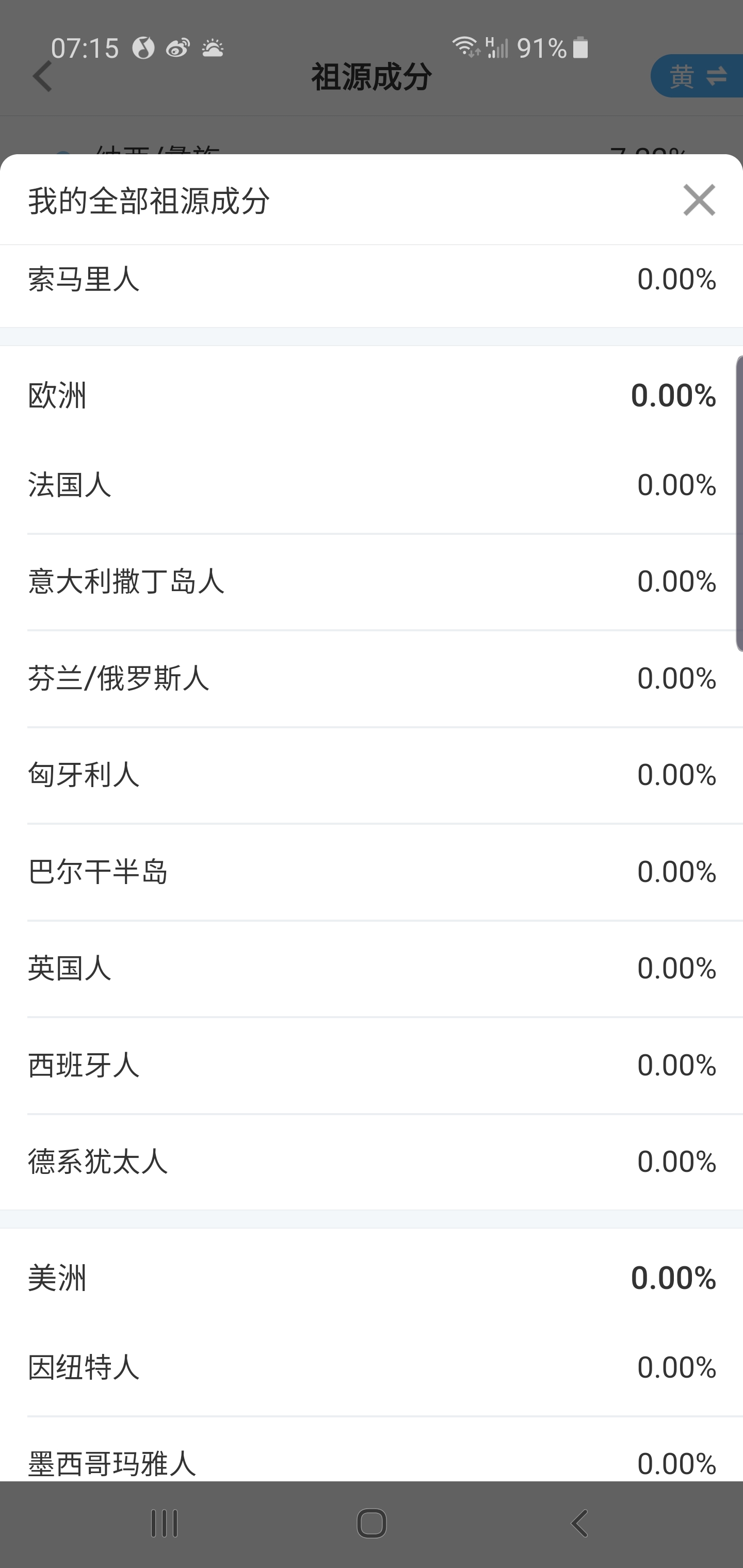This screenshot has height=1568, width=743.
Task: Open the system recent apps view
Action: click(164, 1524)
